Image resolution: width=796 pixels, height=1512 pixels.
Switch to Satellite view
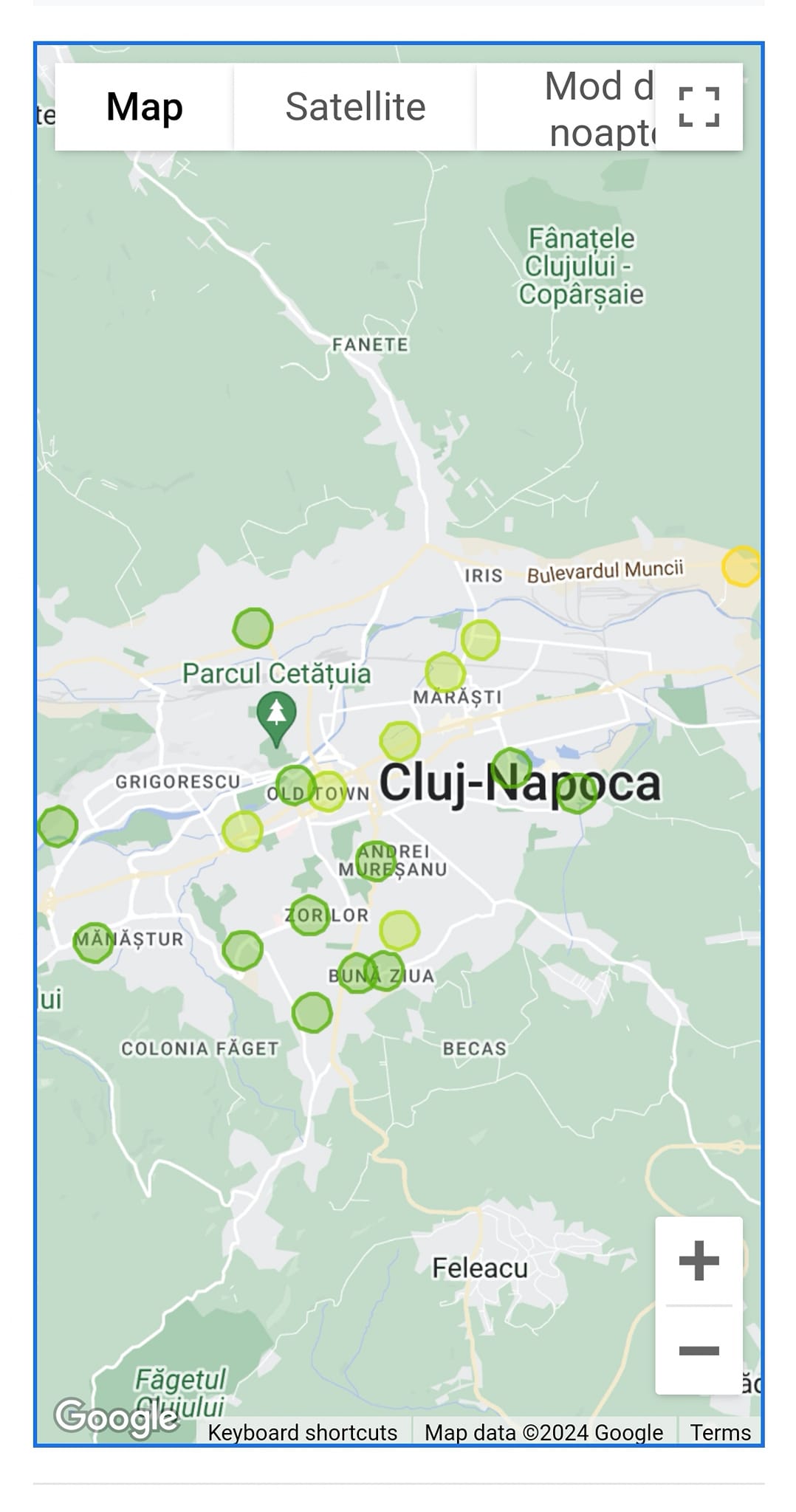pyautogui.click(x=355, y=107)
